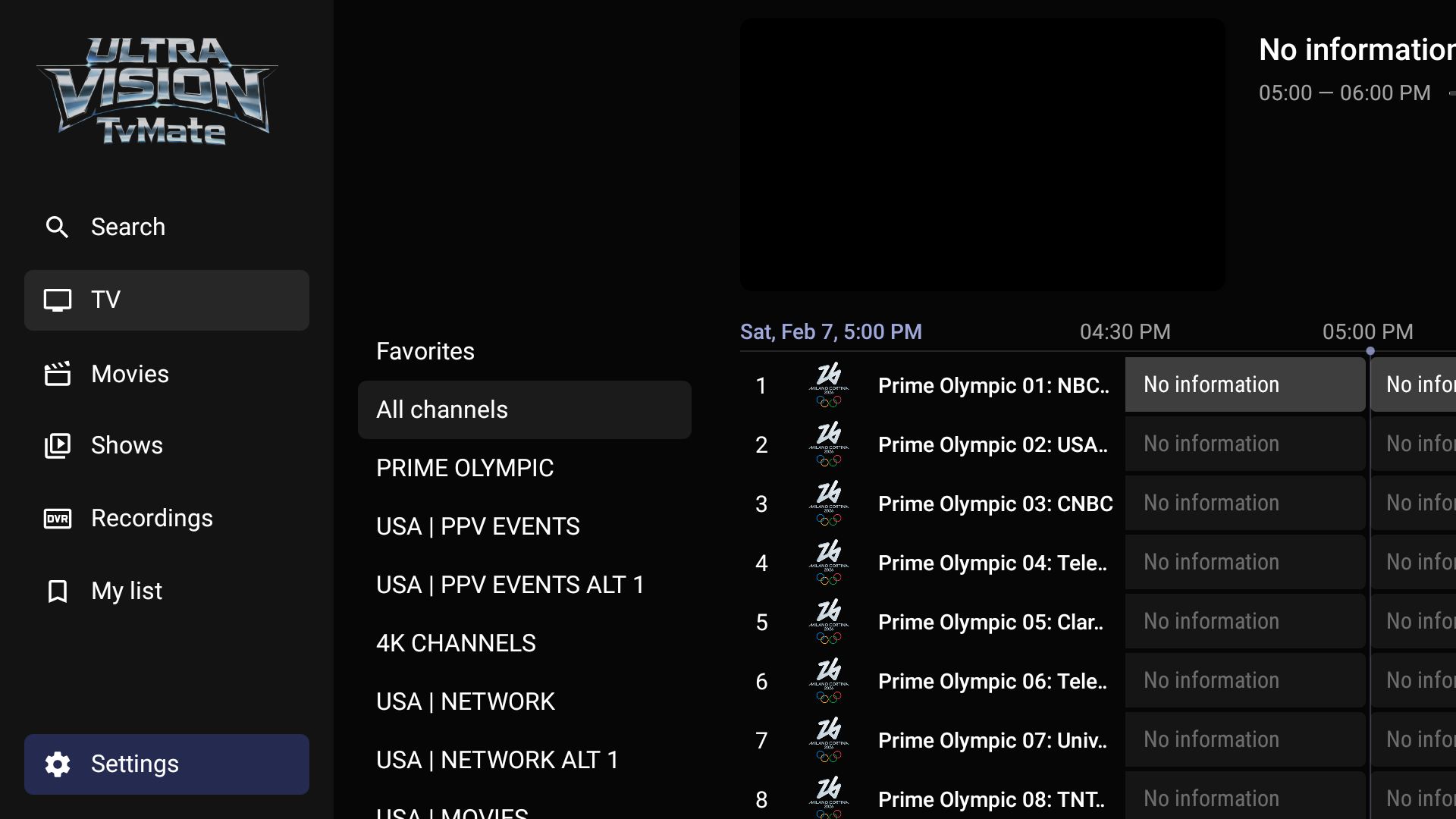Select channel 7 Prime Olympic 07: Univ
Image resolution: width=1456 pixels, height=819 pixels.
(992, 740)
